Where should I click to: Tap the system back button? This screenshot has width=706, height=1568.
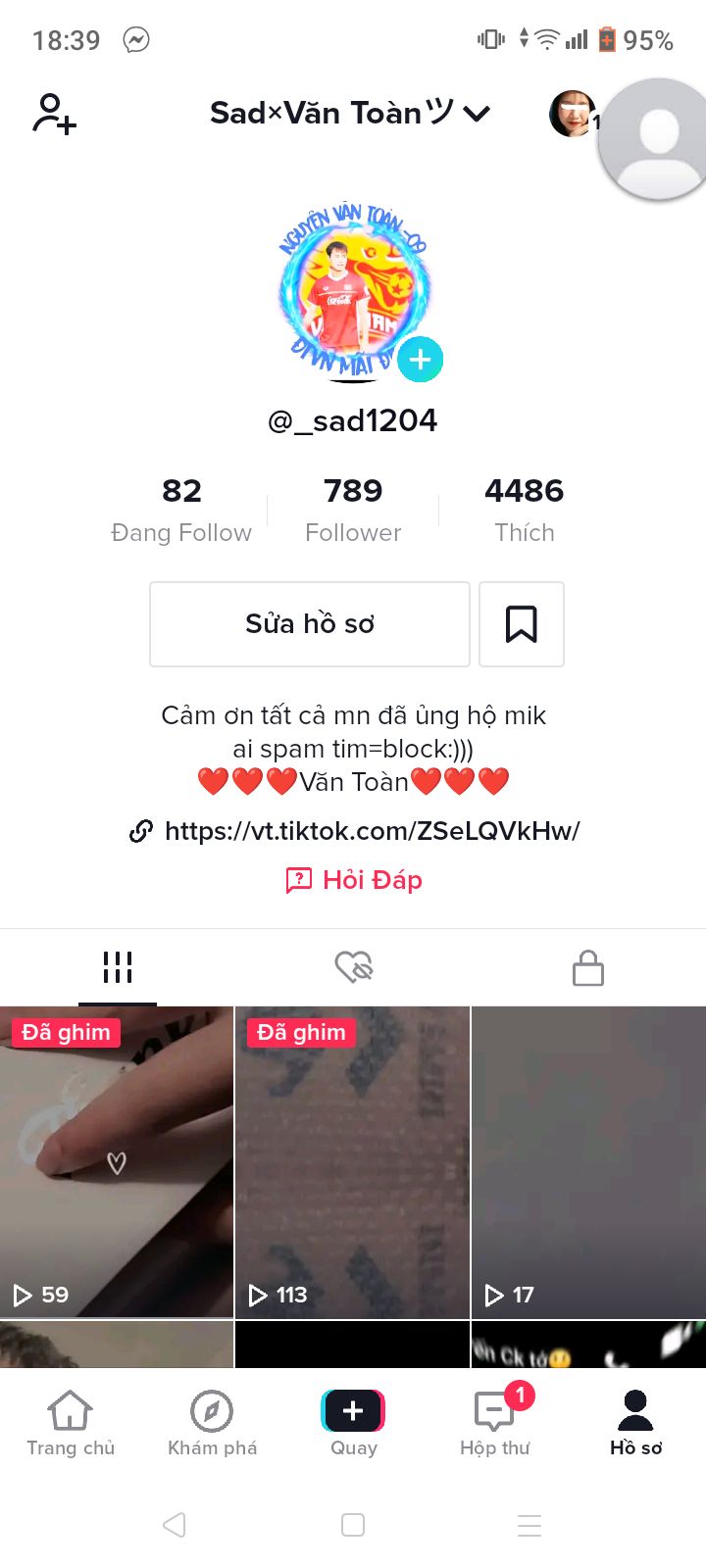pos(175,1525)
